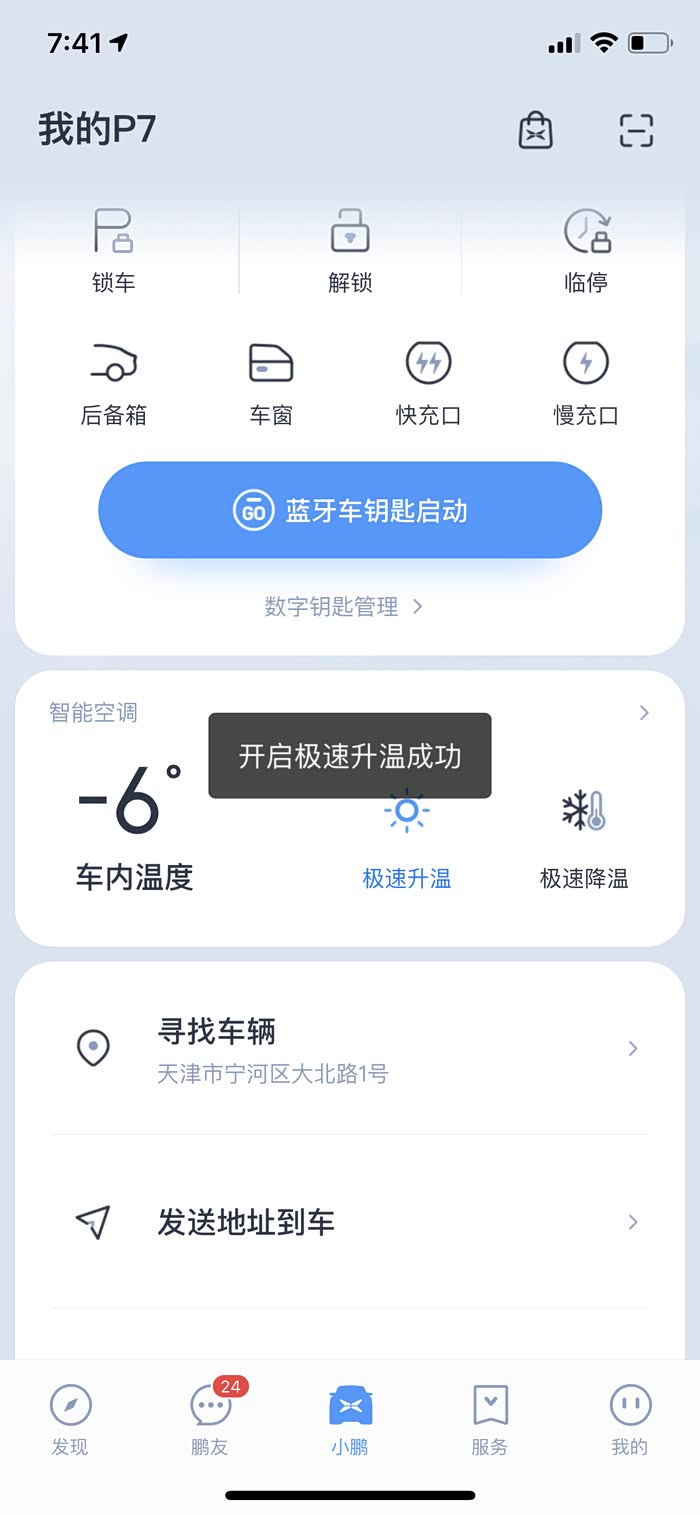Screen dimensions: 700x1515
Task: Expand the 智能空调 panel arrow
Action: 644,713
